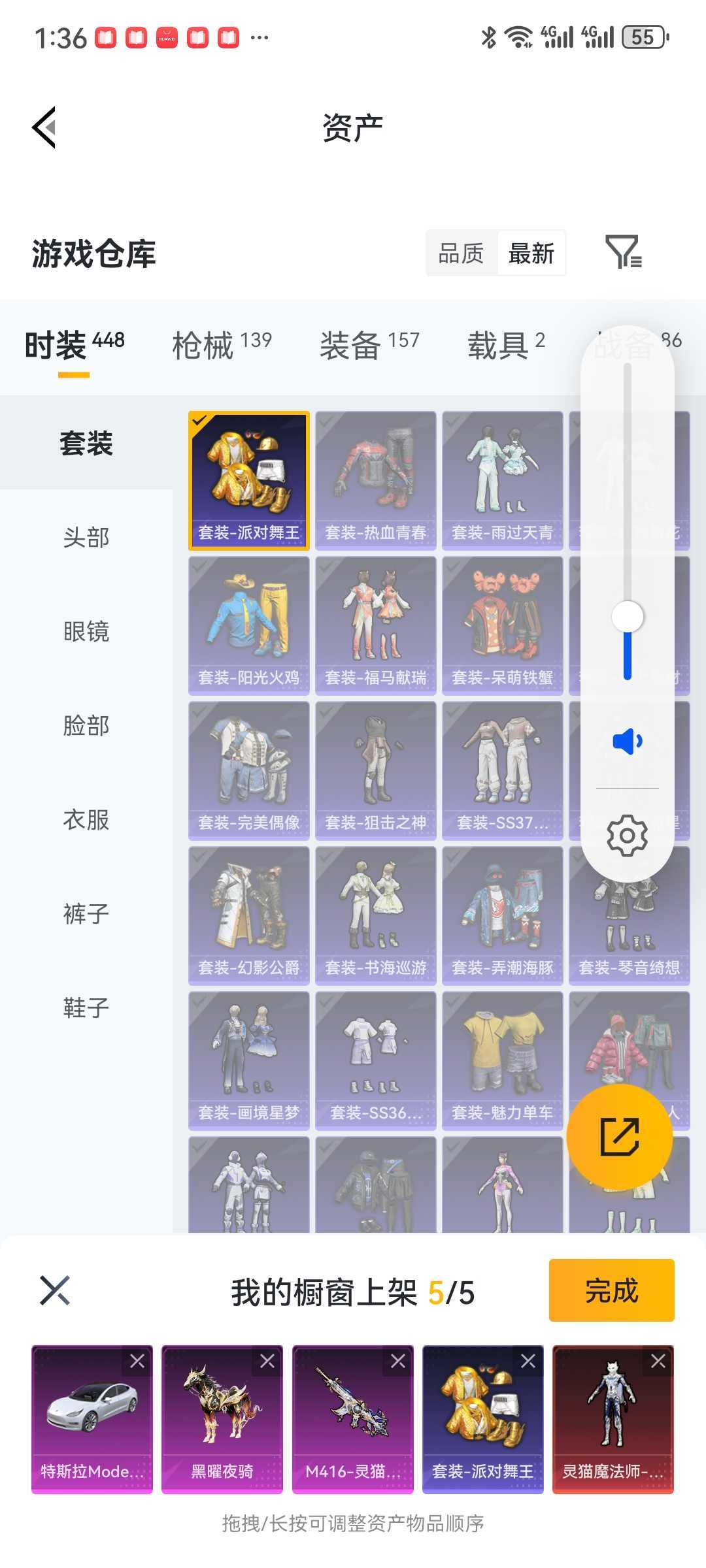Confirm the showcase with 完成
This screenshot has width=706, height=1568.
(x=611, y=1290)
